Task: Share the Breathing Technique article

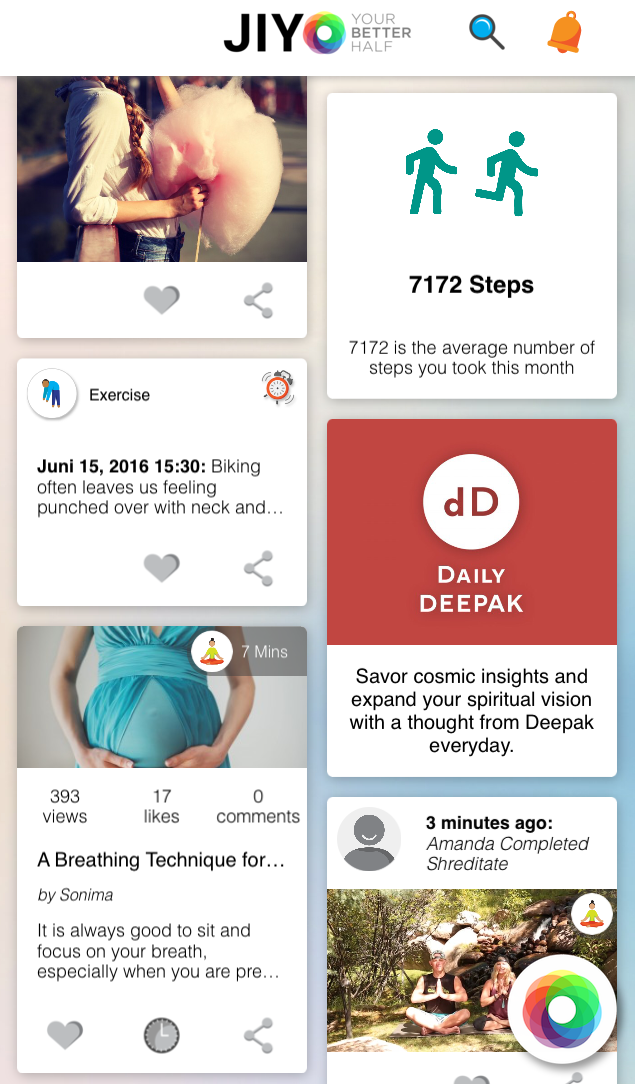Action: point(258,1035)
